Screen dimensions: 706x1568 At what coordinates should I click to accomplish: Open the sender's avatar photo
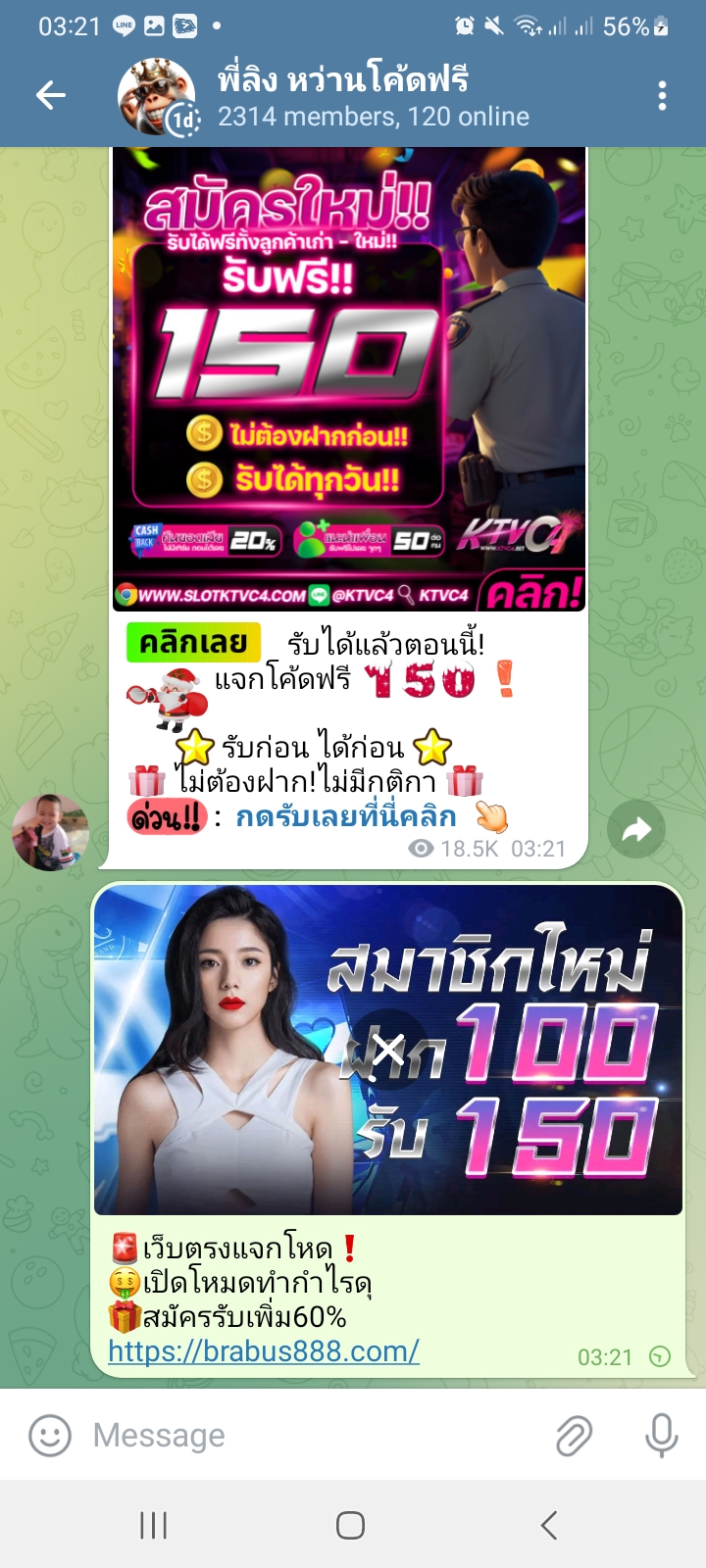(x=50, y=832)
